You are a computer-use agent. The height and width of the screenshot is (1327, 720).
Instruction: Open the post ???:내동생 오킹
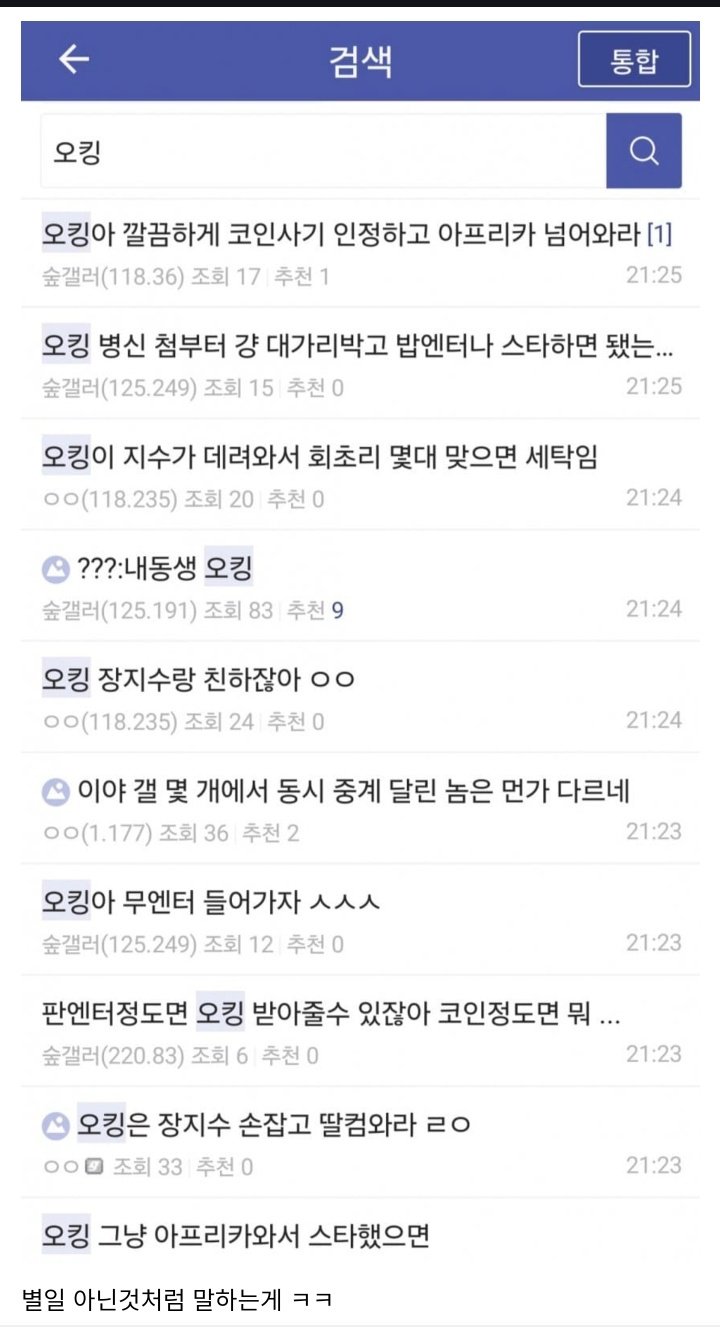(360, 586)
